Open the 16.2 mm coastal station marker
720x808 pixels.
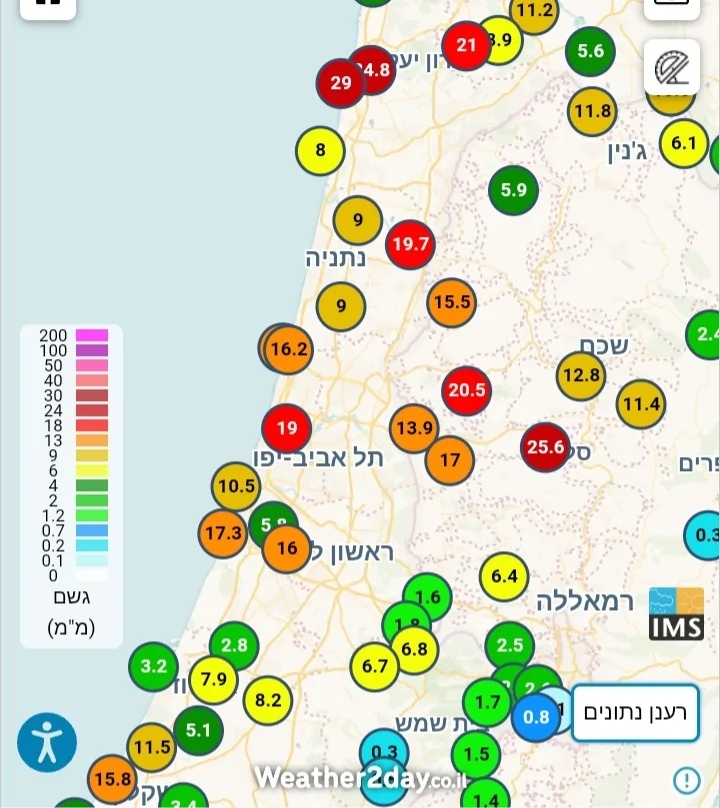289,350
